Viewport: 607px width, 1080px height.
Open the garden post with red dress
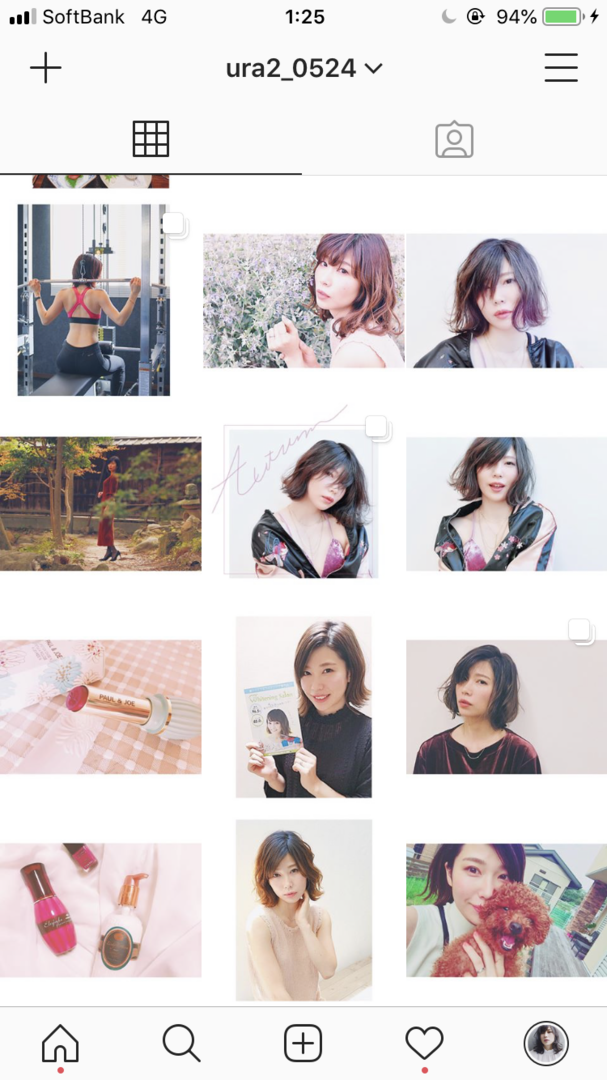click(x=100, y=503)
